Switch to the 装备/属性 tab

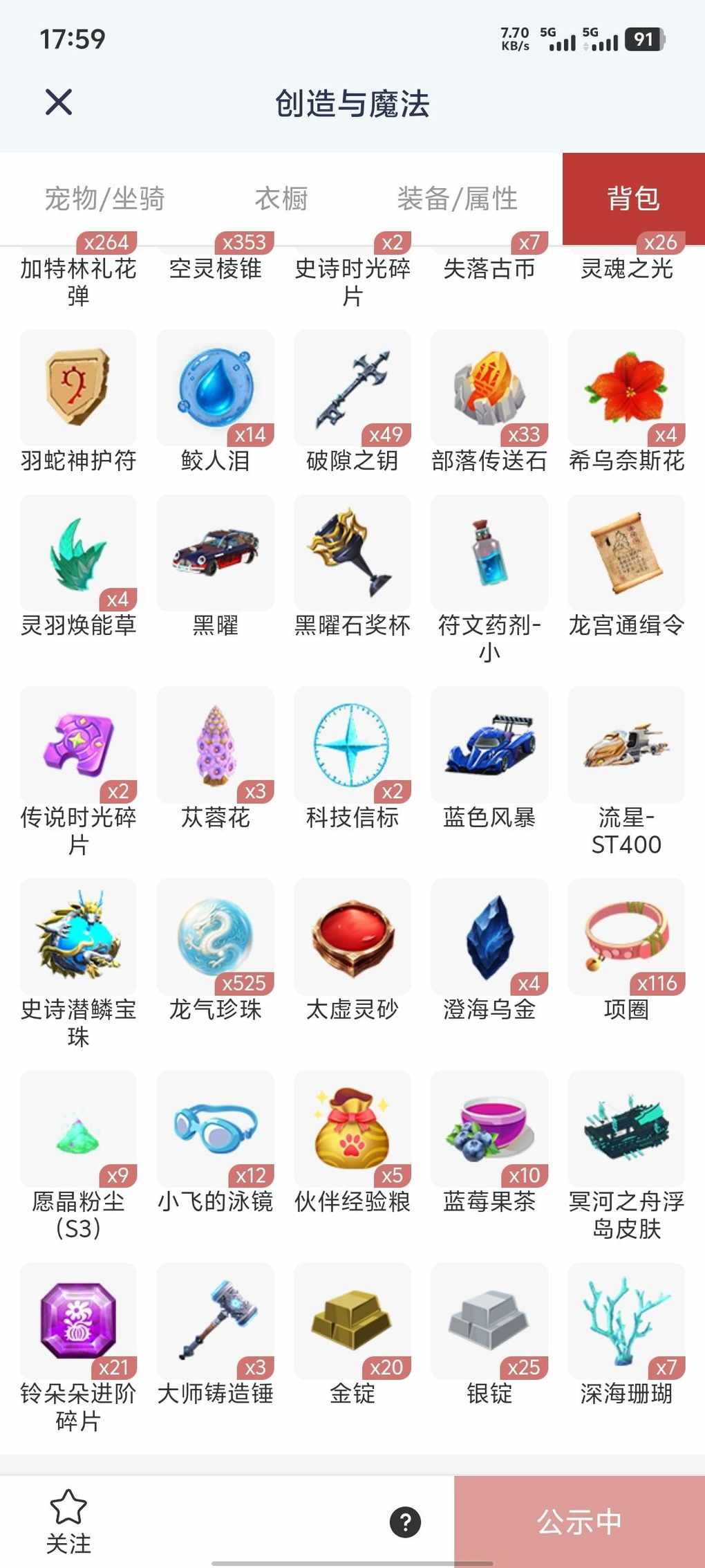tap(457, 199)
